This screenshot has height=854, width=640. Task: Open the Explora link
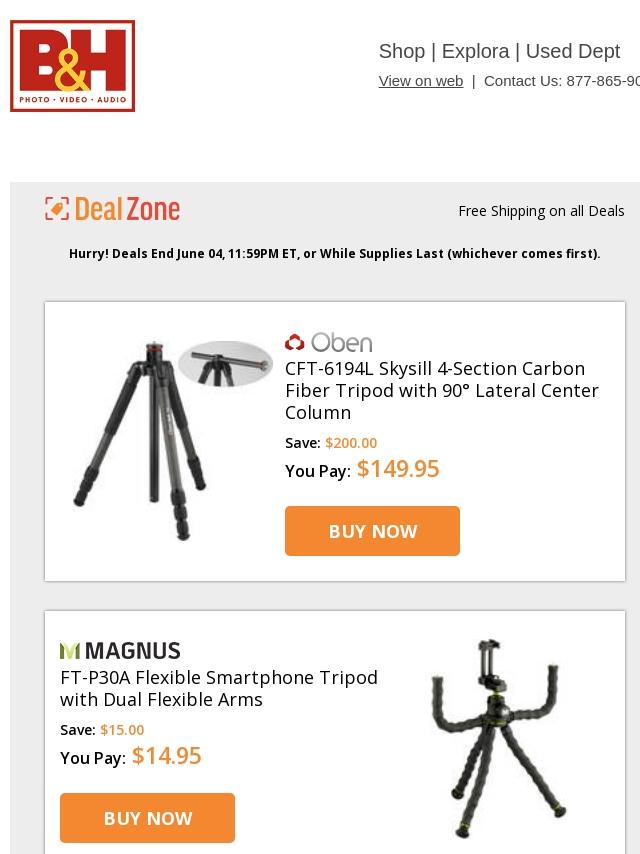click(475, 51)
